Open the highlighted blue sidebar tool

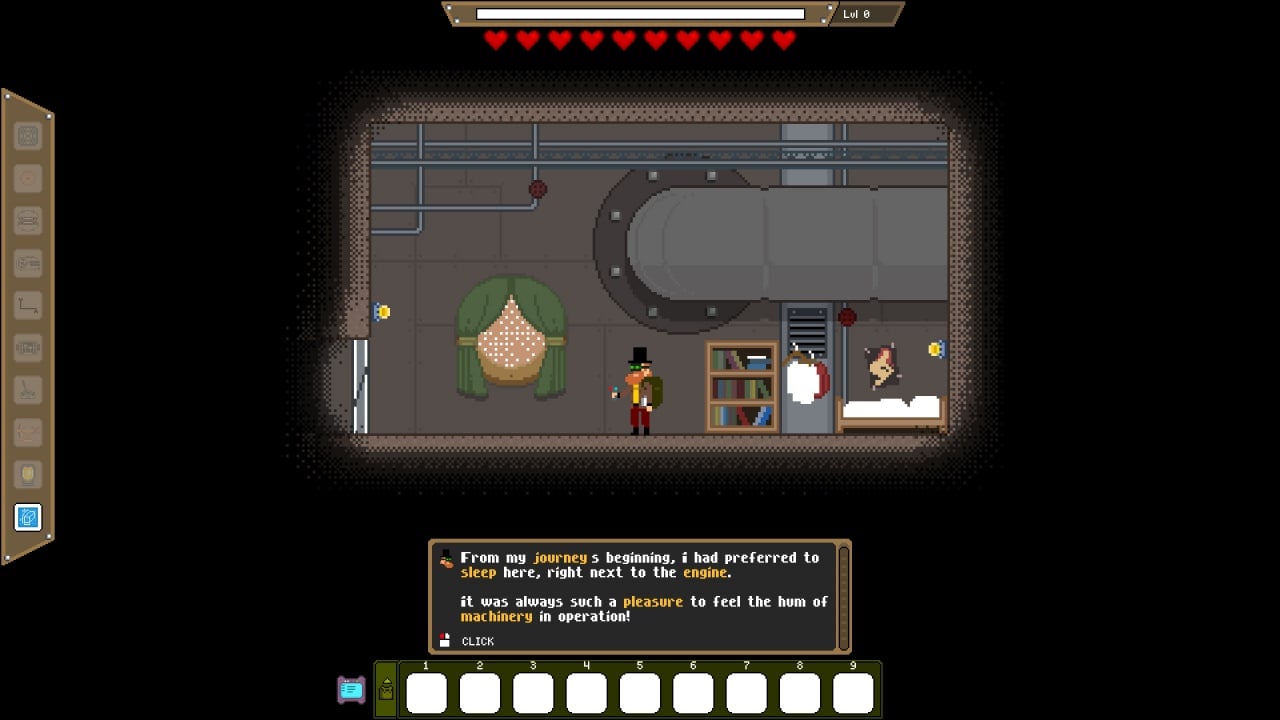28,517
